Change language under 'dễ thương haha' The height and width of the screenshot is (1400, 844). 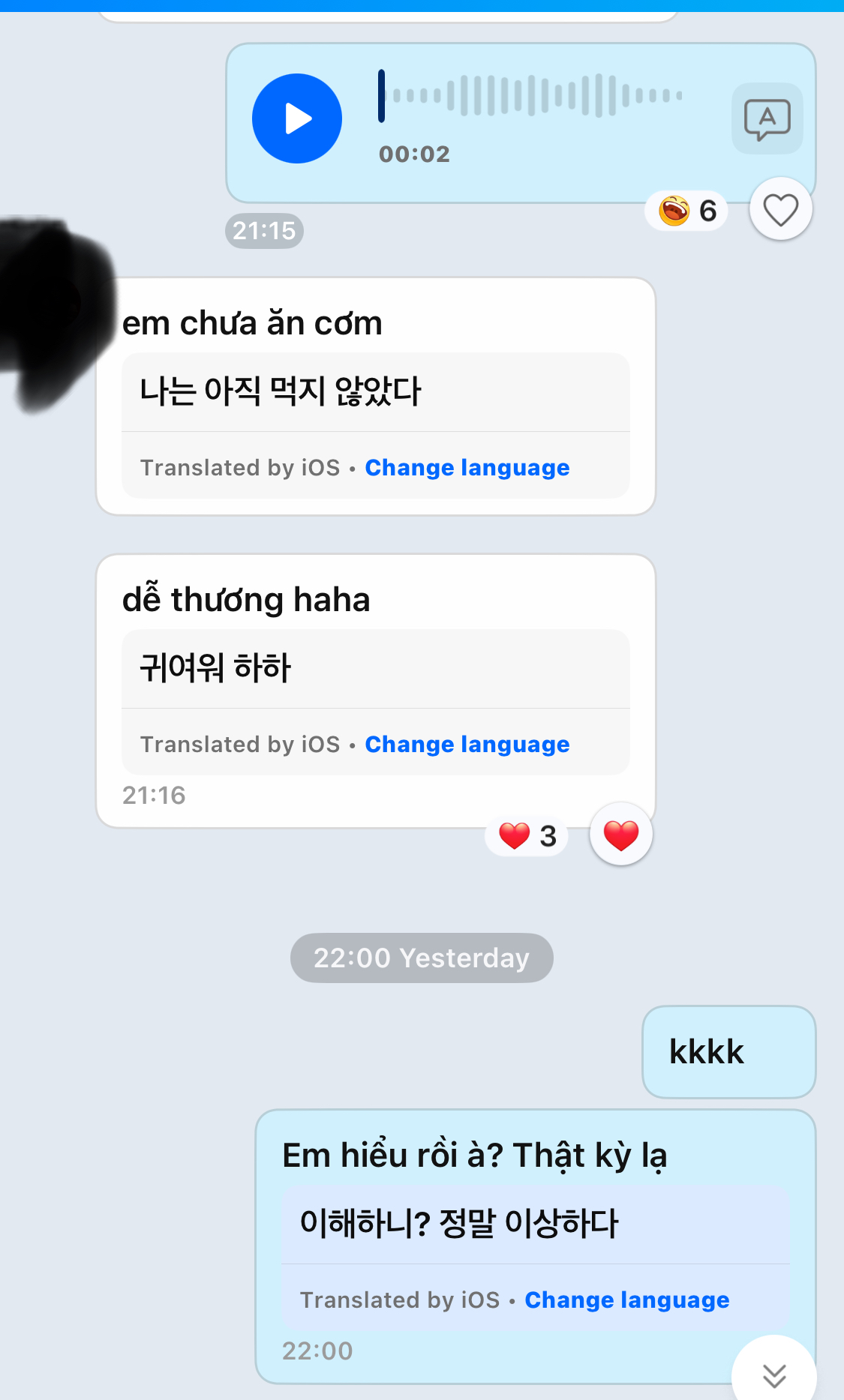pyautogui.click(x=467, y=745)
